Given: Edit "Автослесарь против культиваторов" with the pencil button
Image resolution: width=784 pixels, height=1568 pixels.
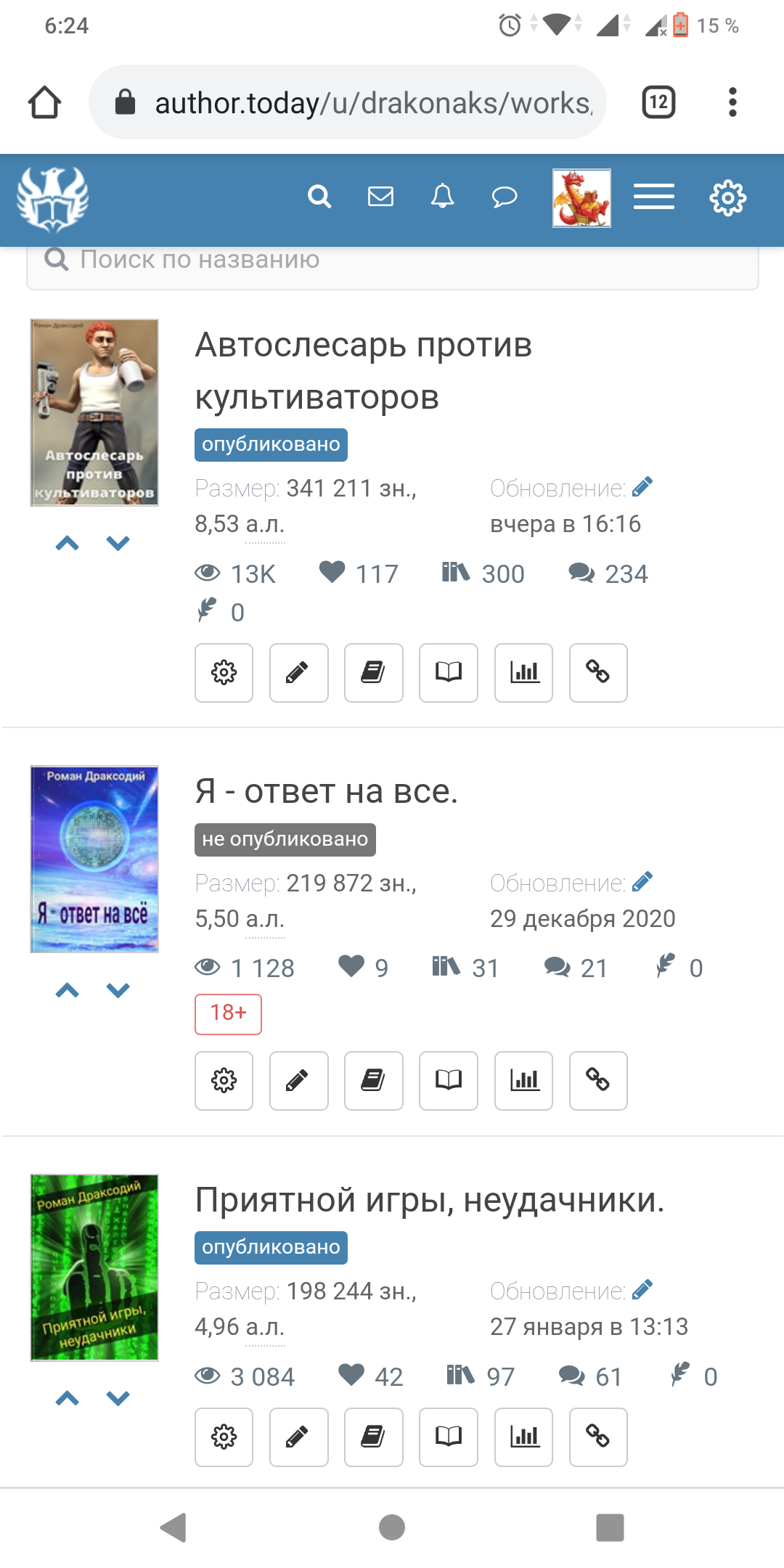Looking at the screenshot, I should [298, 673].
